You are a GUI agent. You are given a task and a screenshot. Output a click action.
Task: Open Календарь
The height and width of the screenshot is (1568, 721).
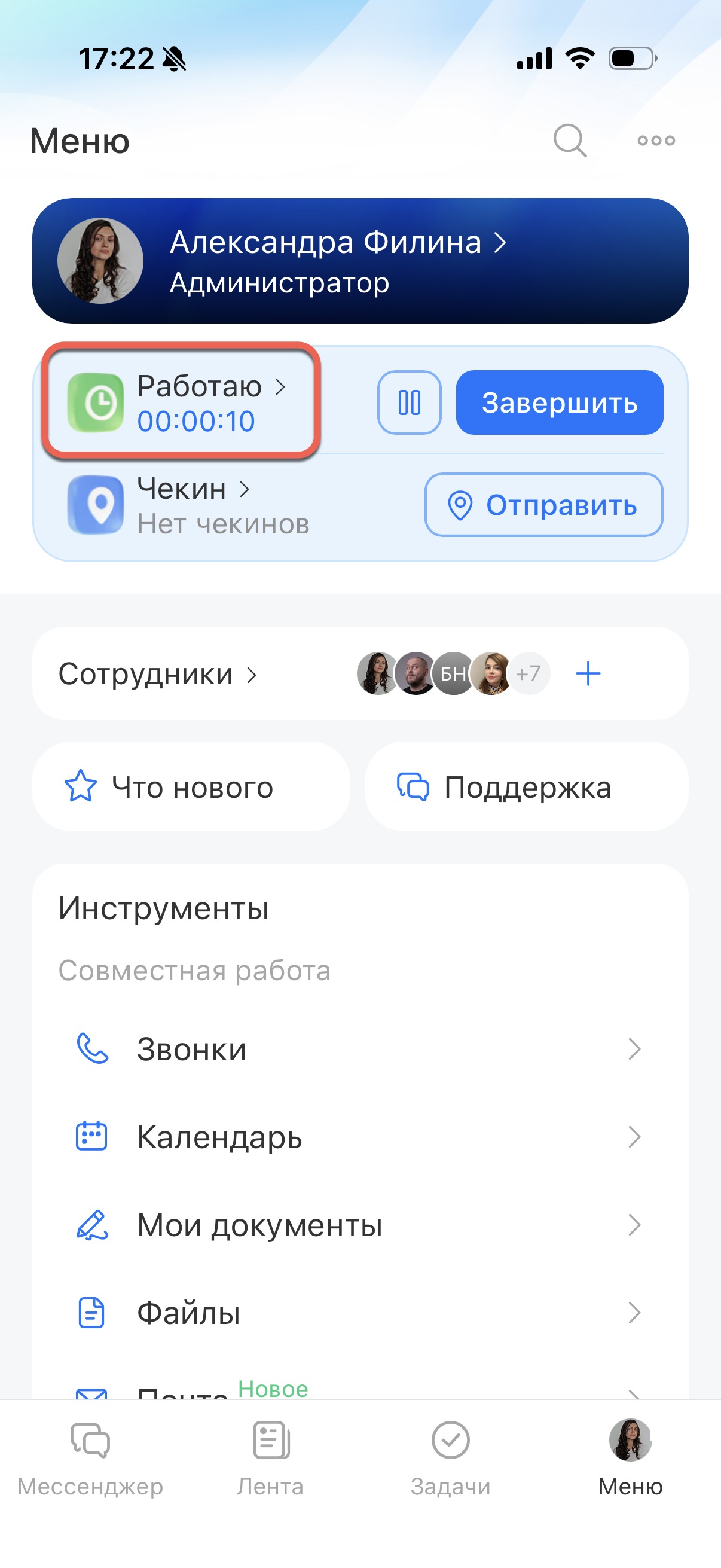(x=359, y=1136)
